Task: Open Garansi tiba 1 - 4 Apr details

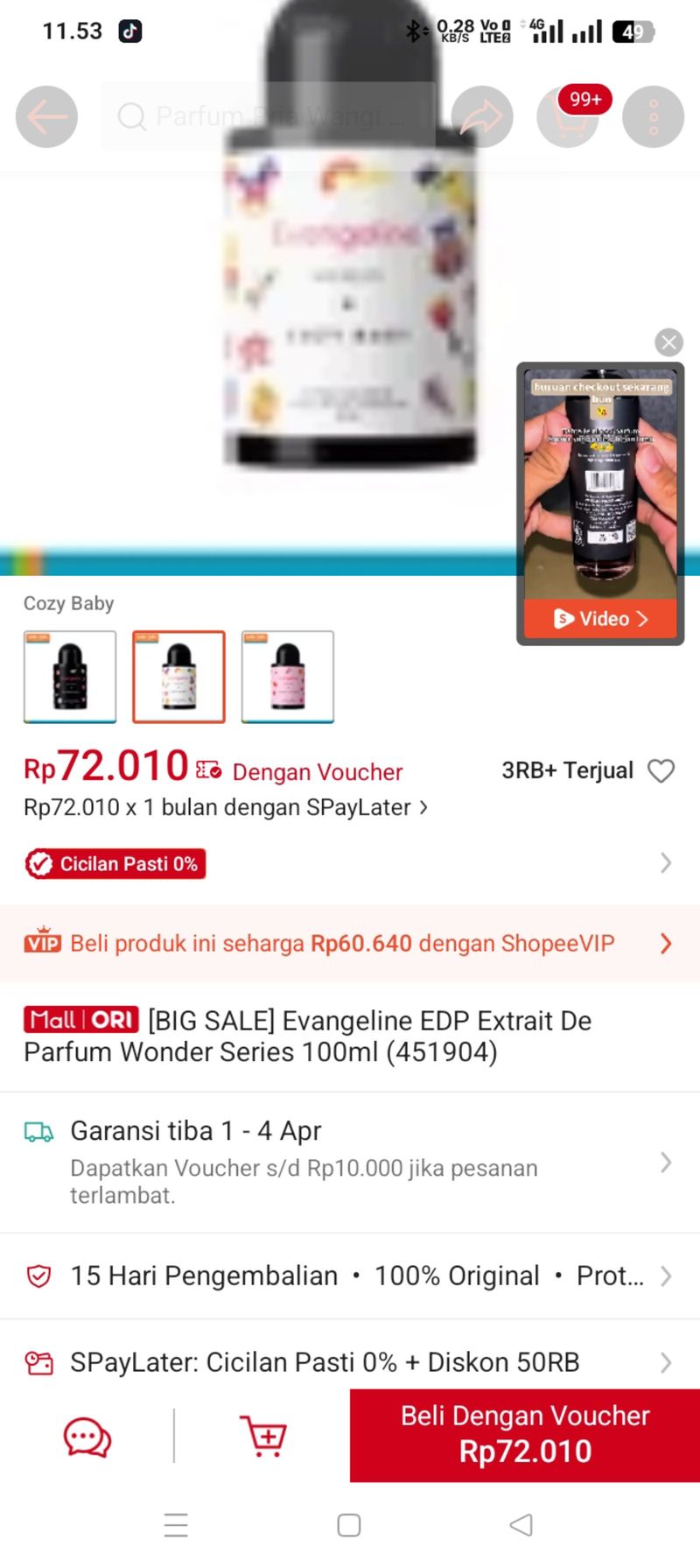Action: 350,1162
